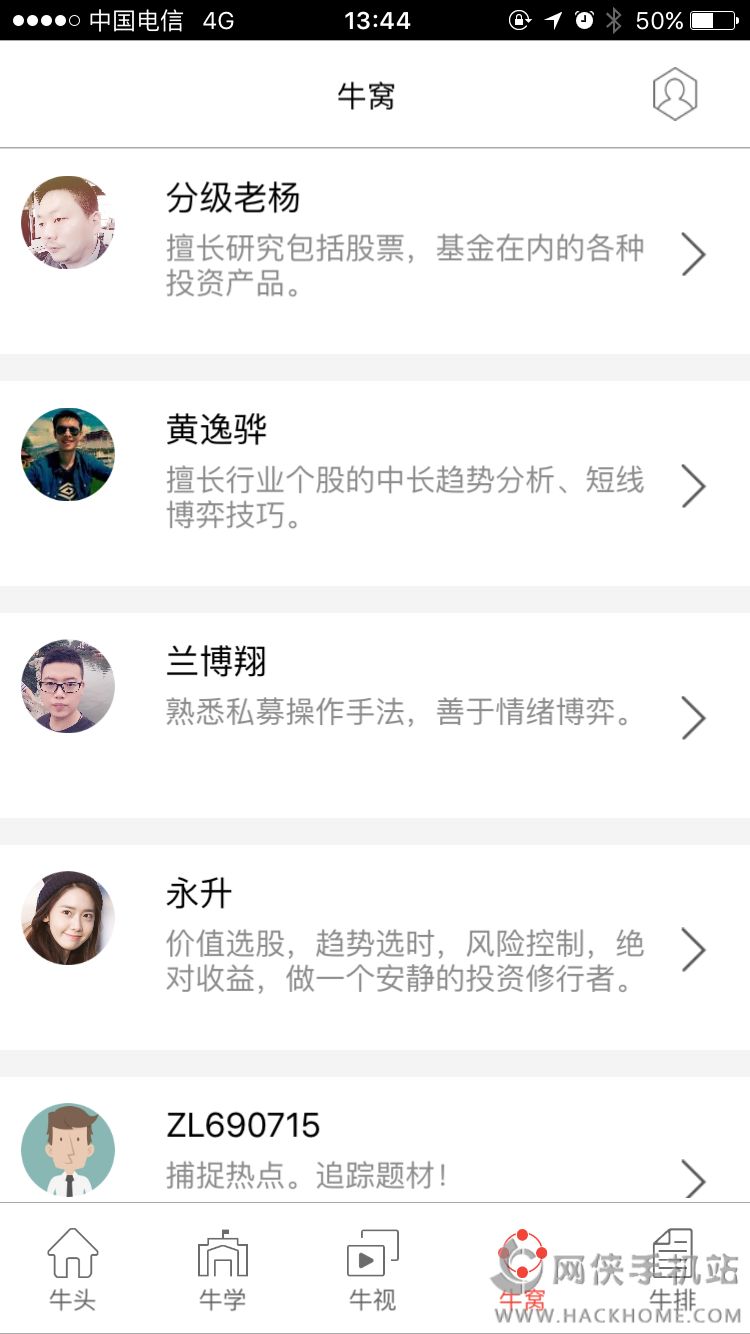This screenshot has width=750, height=1334.
Task: Select the 兰博翔 list entry
Action: [x=375, y=715]
